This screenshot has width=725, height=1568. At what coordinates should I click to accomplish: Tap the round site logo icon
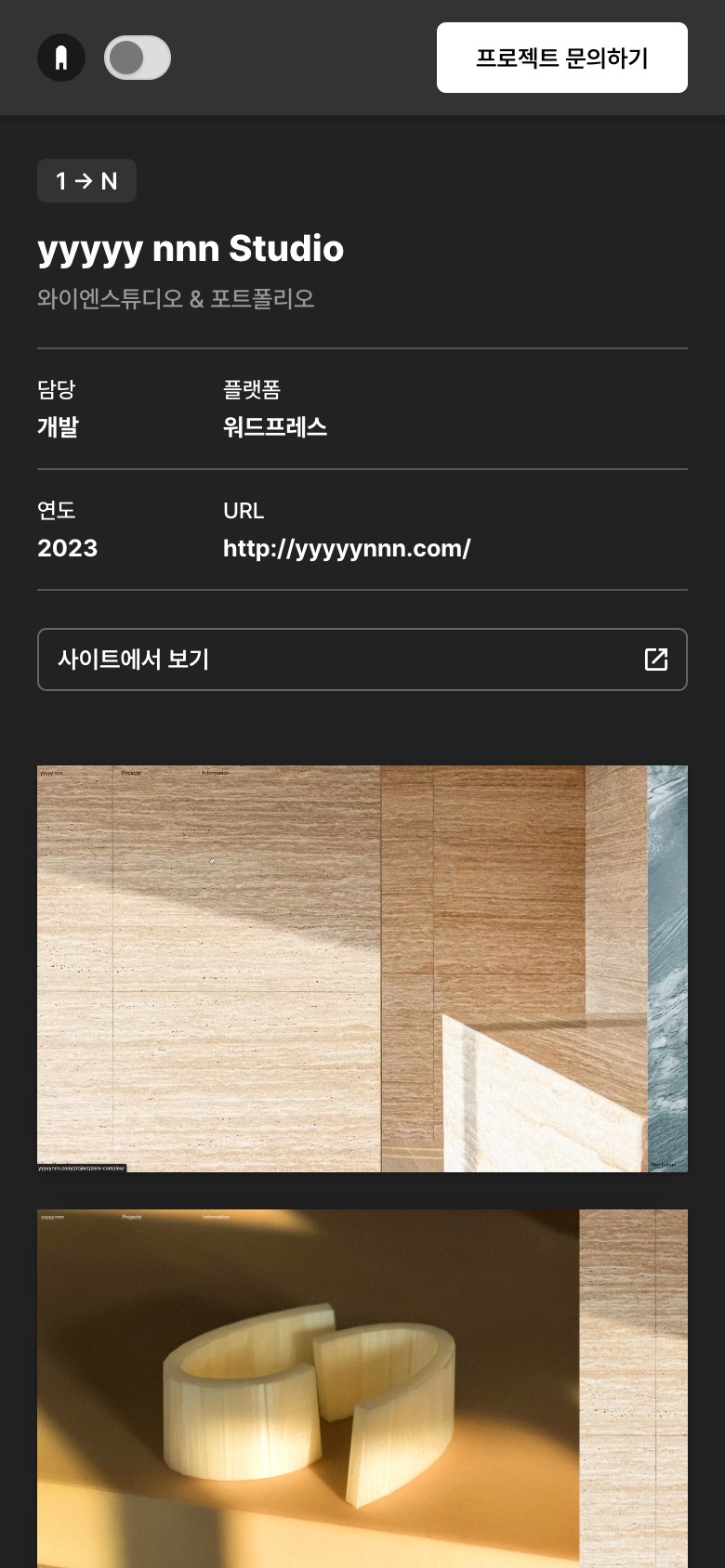pyautogui.click(x=61, y=58)
